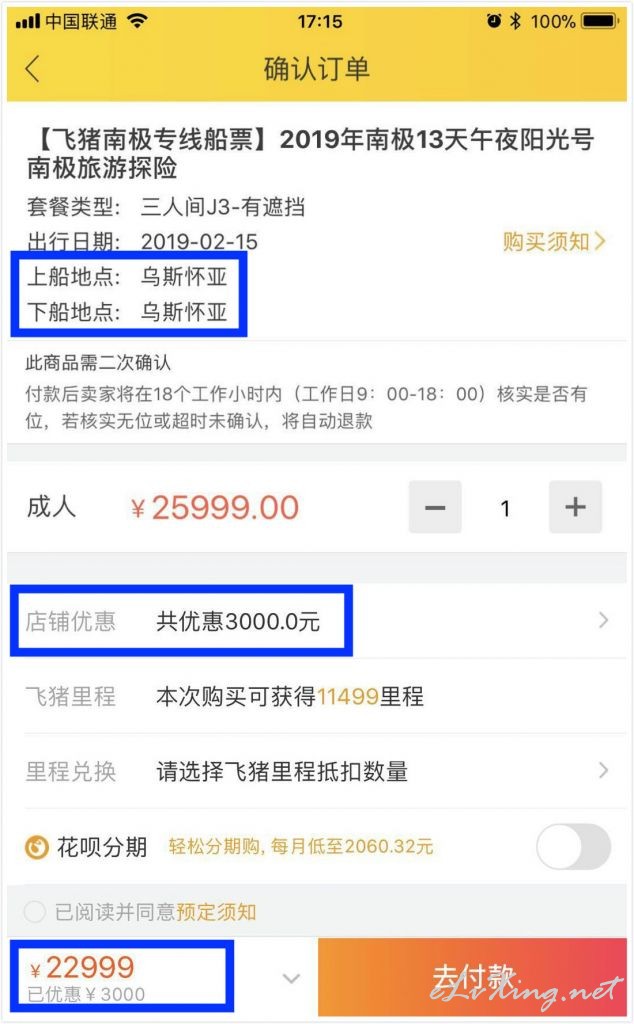Open the 店铺优惠 discount row
This screenshot has width=634, height=1024.
[317, 620]
